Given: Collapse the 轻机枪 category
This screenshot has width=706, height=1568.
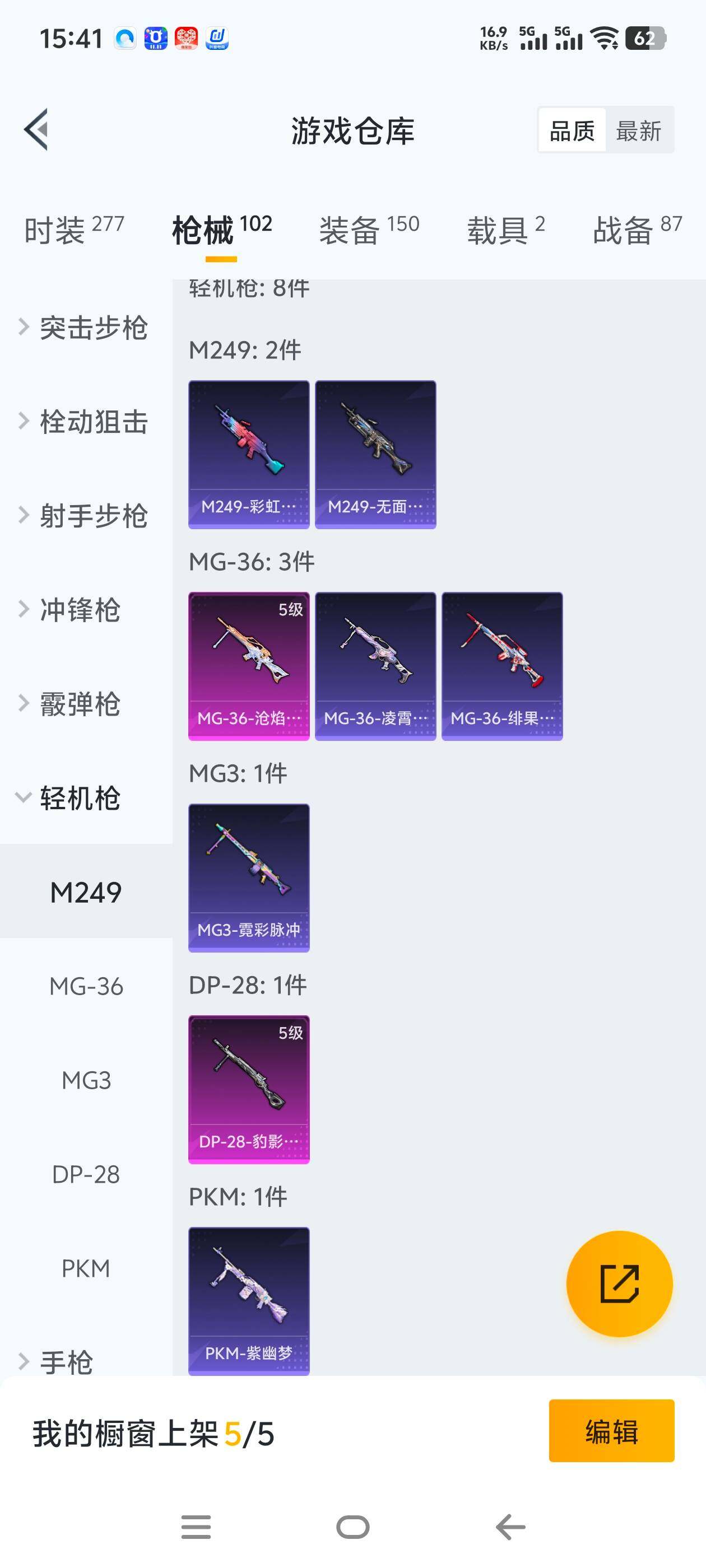Looking at the screenshot, I should point(79,798).
